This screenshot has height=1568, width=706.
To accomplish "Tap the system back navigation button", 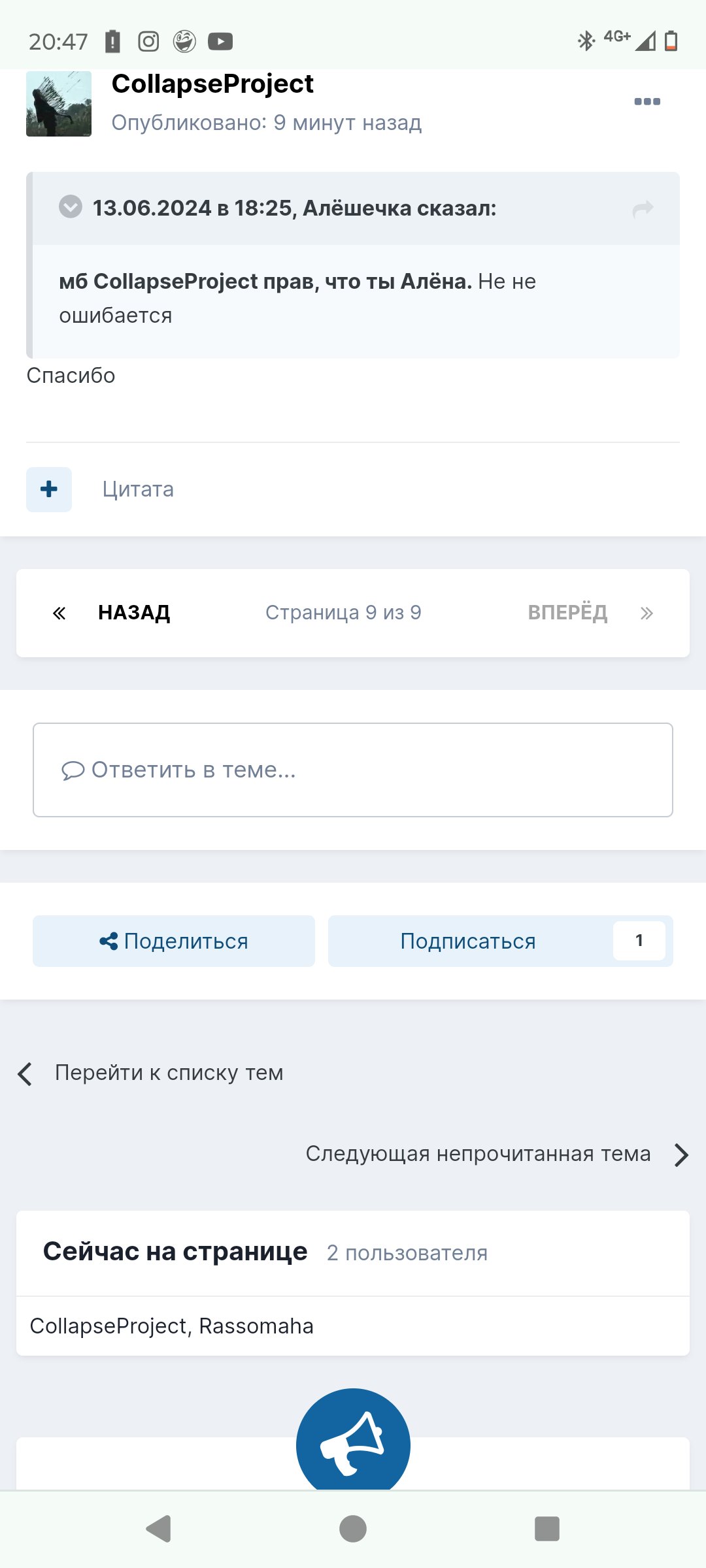I will (158, 1529).
